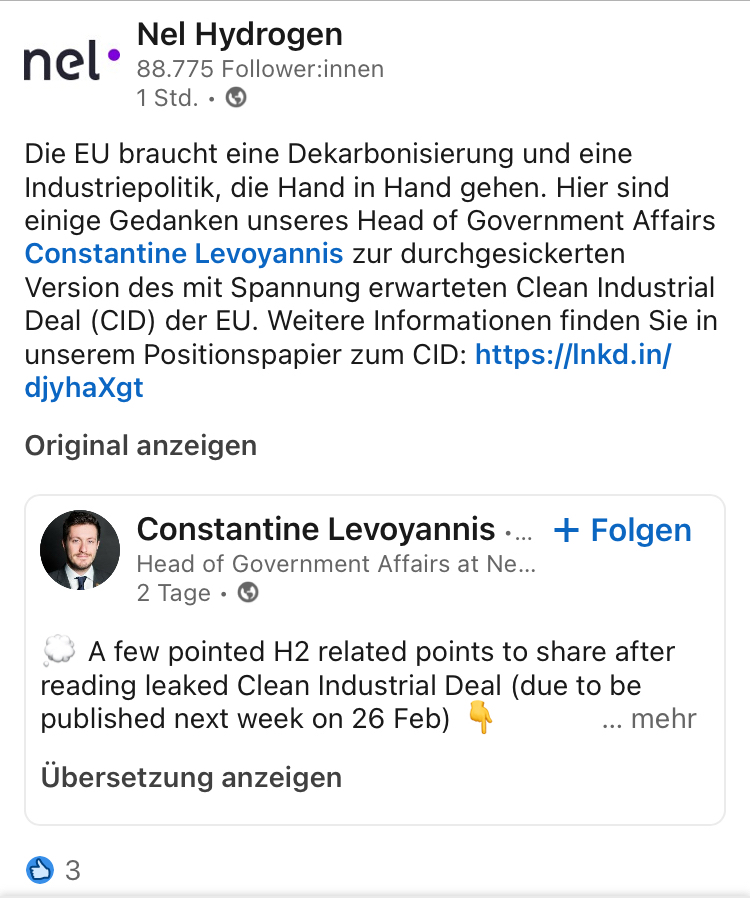
Task: Open Constantine Levoyannis's profile picture
Action: tap(80, 550)
